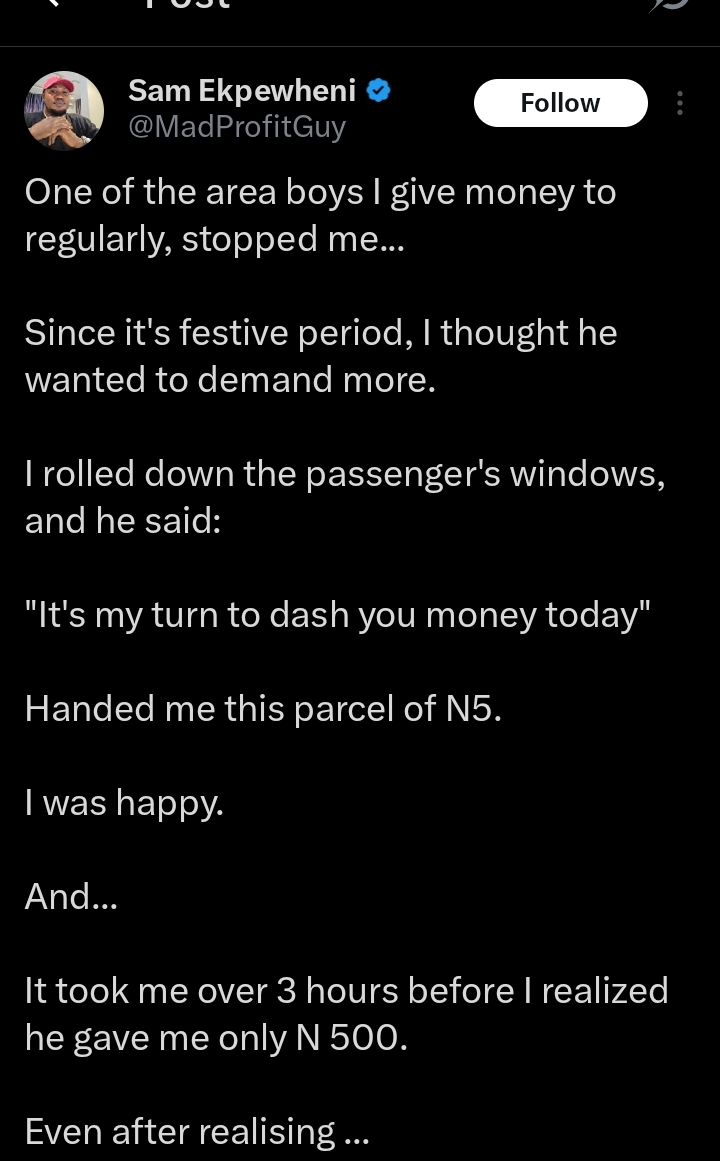Open the post's three-dot overflow menu
This screenshot has height=1161, width=720.
point(680,103)
